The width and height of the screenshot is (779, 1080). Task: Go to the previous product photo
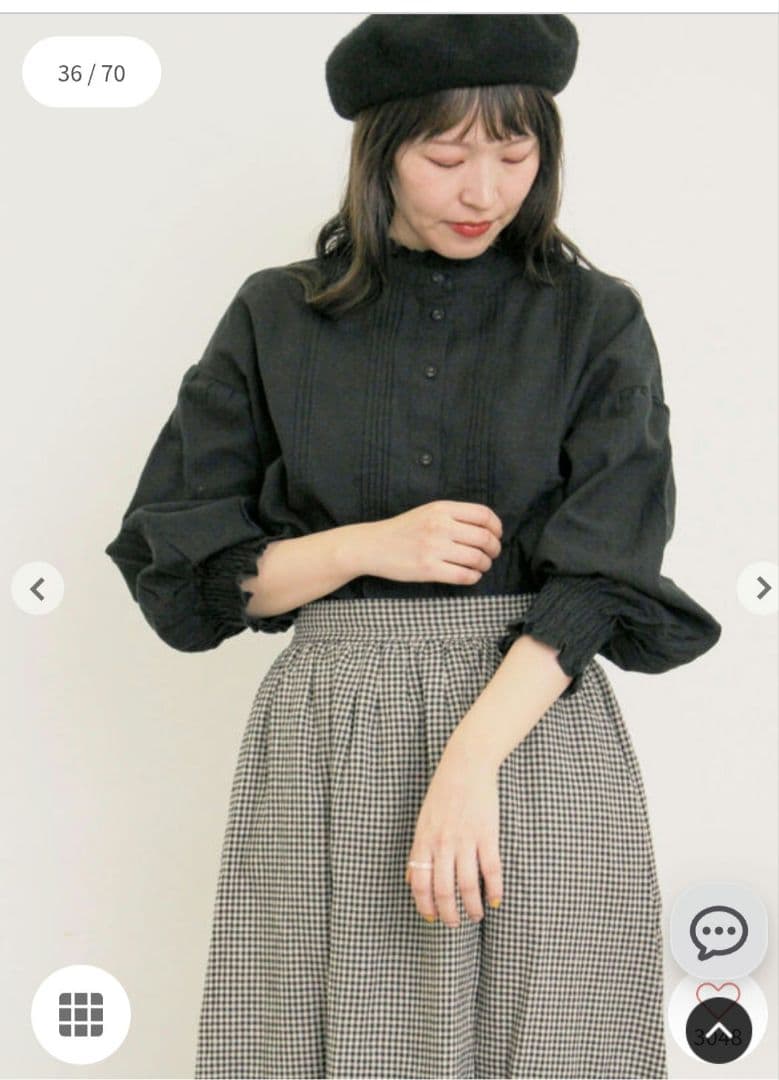(38, 589)
